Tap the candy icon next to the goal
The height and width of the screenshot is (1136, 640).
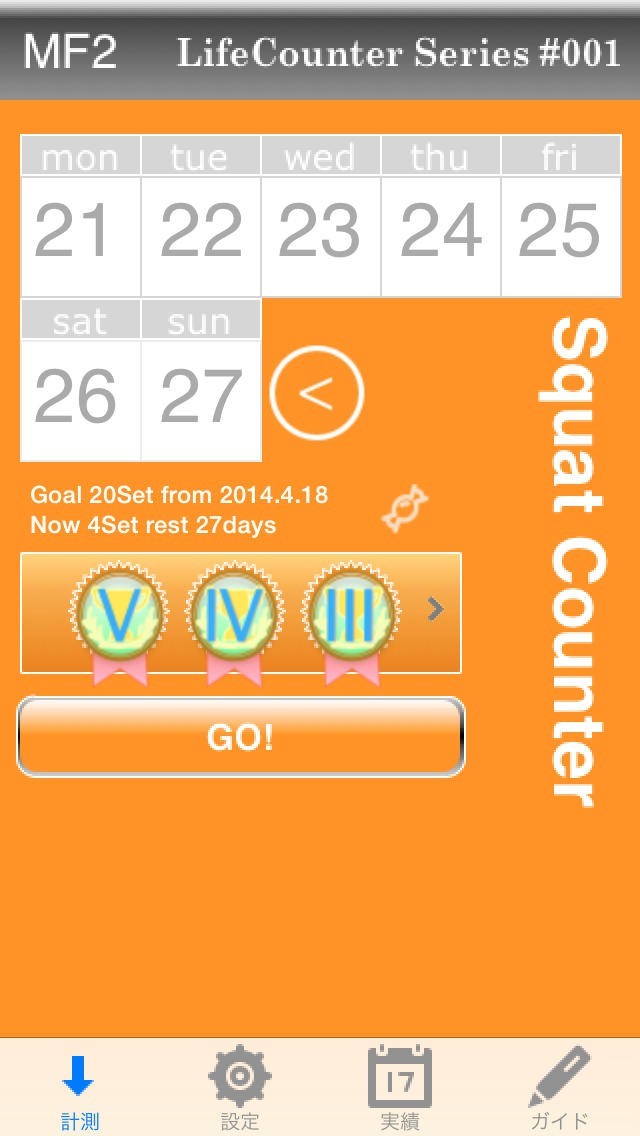405,509
